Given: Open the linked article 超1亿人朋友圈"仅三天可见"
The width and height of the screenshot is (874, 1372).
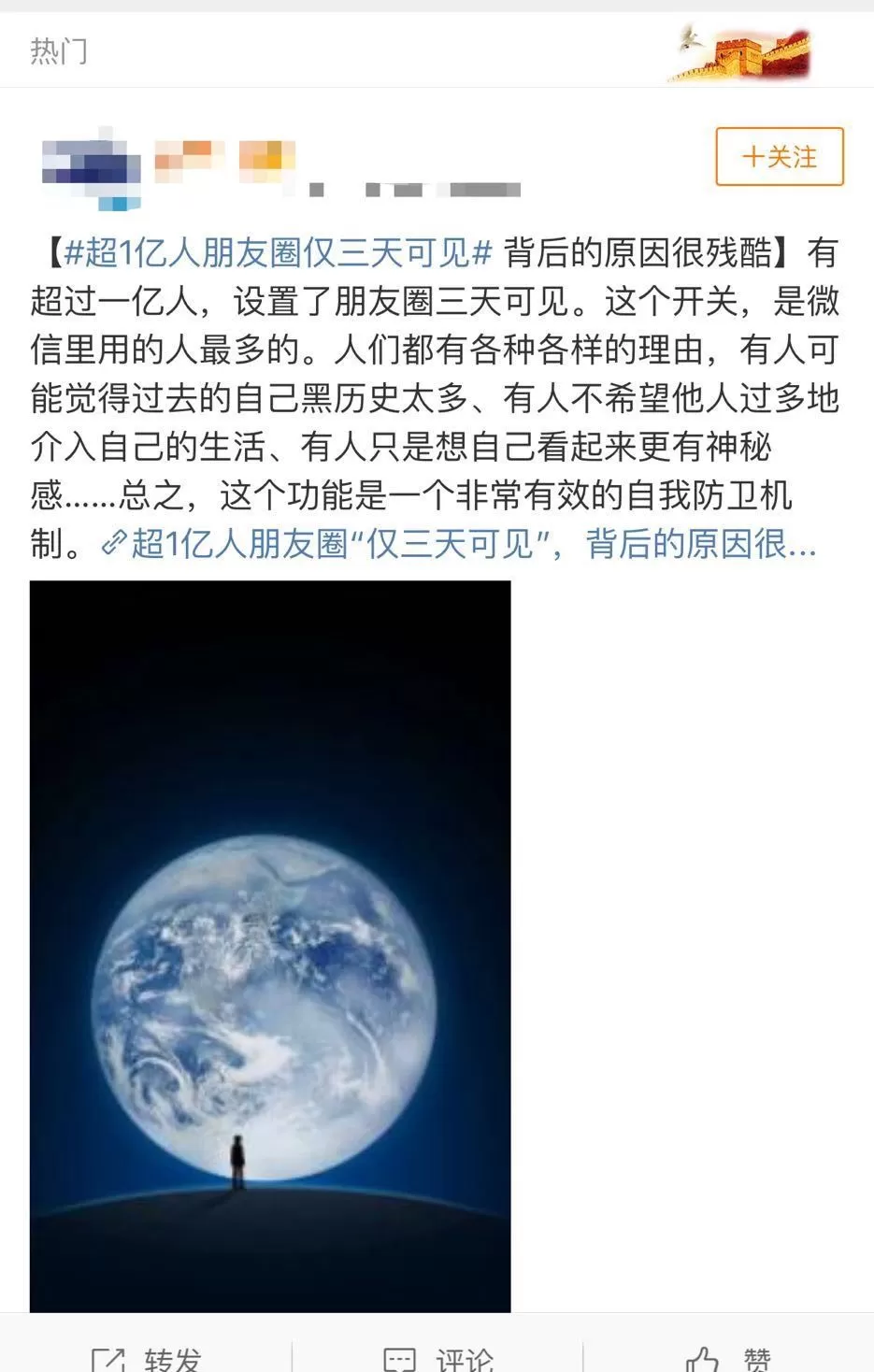Looking at the screenshot, I should pos(458,544).
